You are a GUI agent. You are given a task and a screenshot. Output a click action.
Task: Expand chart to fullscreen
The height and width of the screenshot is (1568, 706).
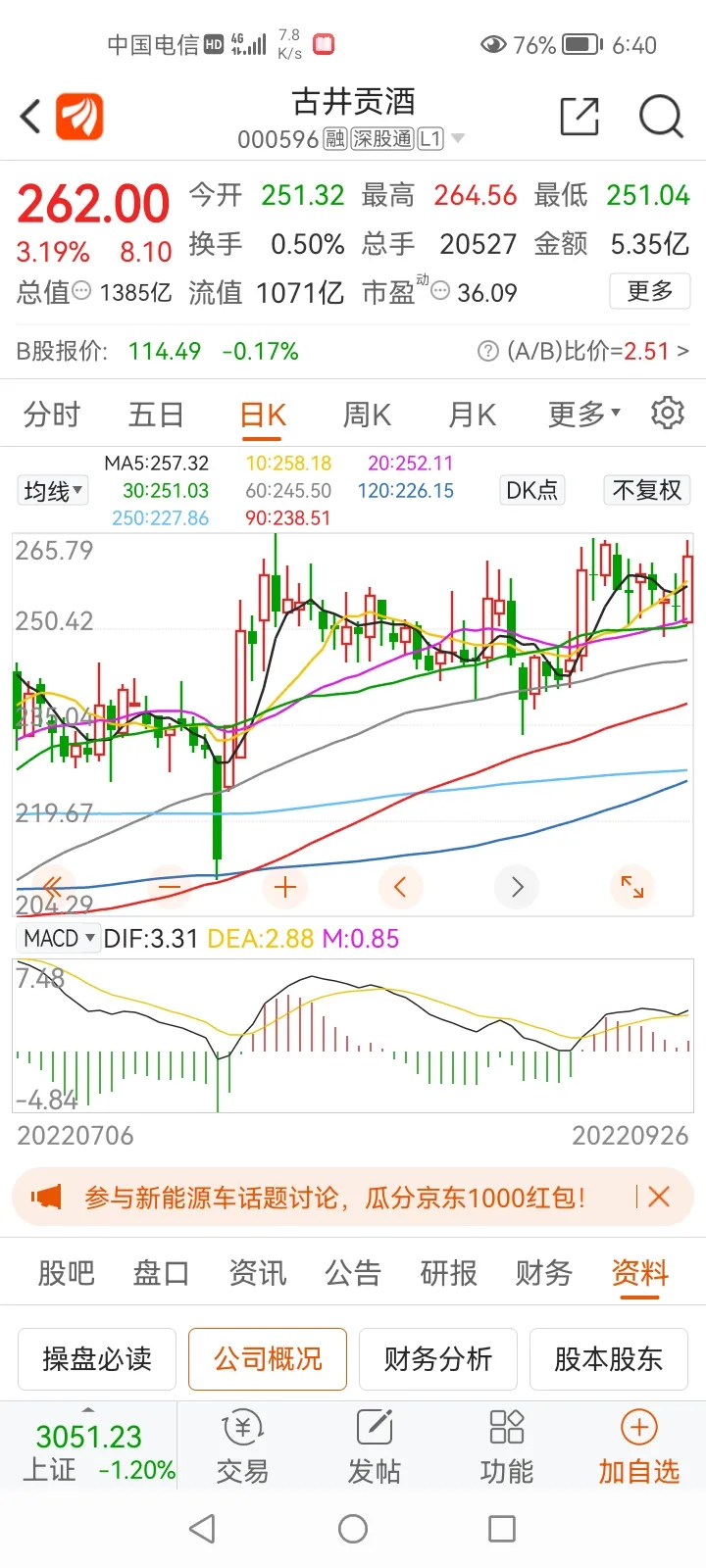pos(632,888)
